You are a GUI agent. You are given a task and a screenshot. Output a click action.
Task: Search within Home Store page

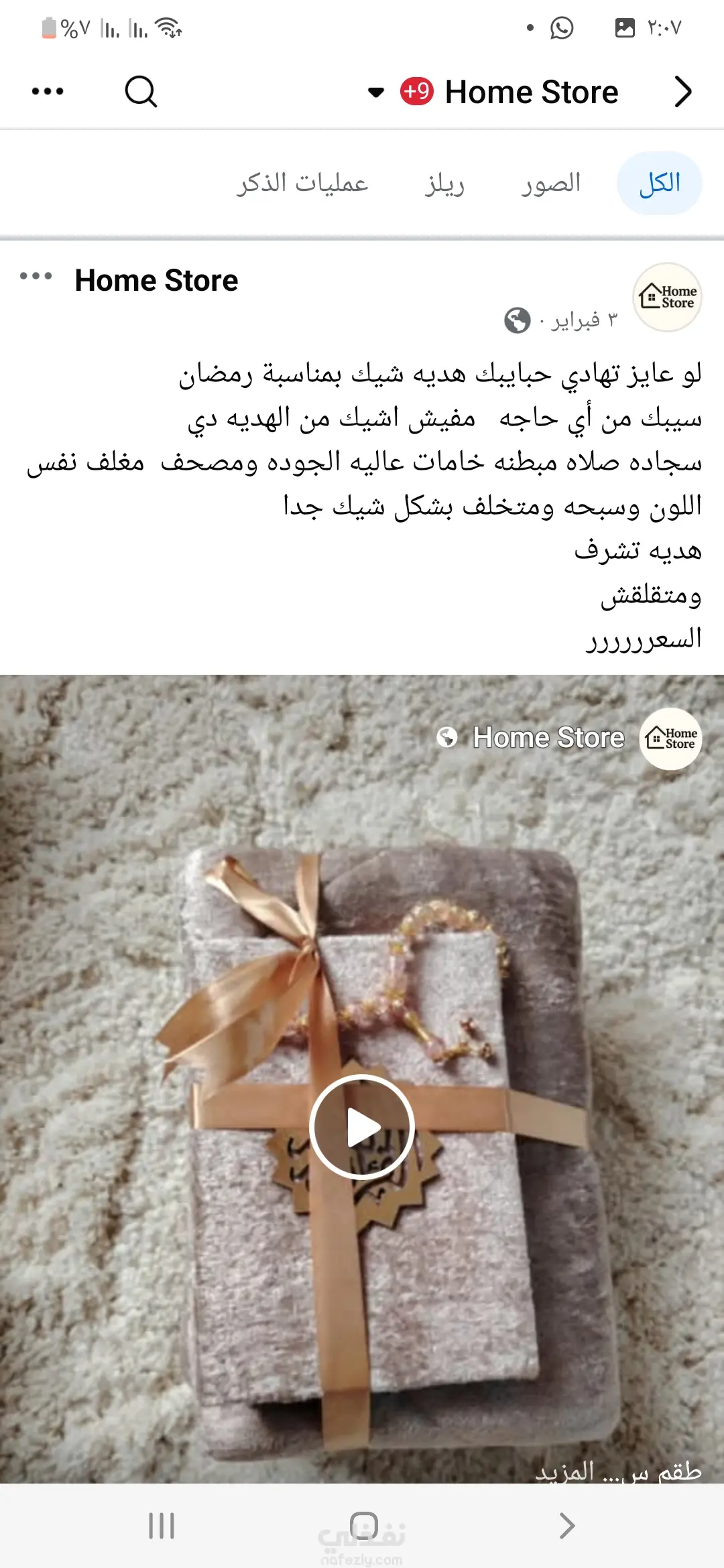[141, 92]
